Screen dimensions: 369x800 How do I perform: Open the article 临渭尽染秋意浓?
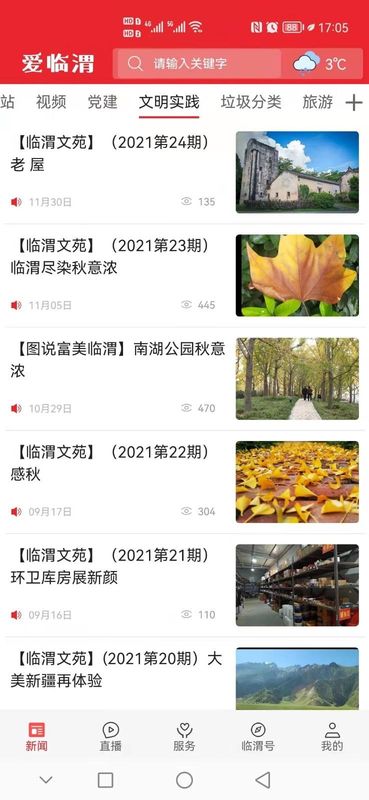(x=184, y=275)
